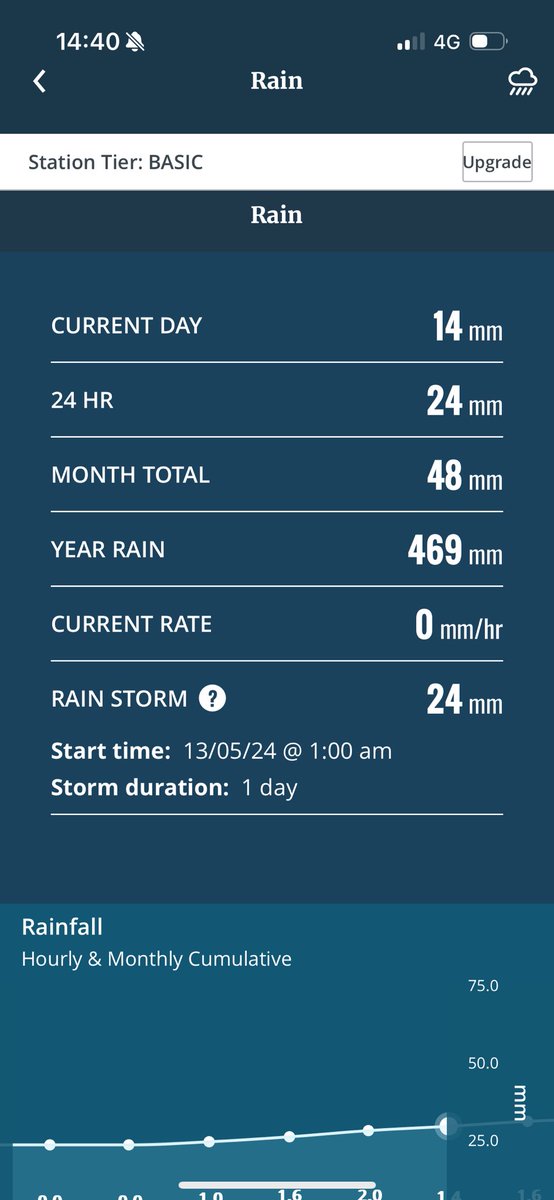Select the latest highlighted point on rainfall chart
The image size is (554, 1200).
(x=447, y=1126)
